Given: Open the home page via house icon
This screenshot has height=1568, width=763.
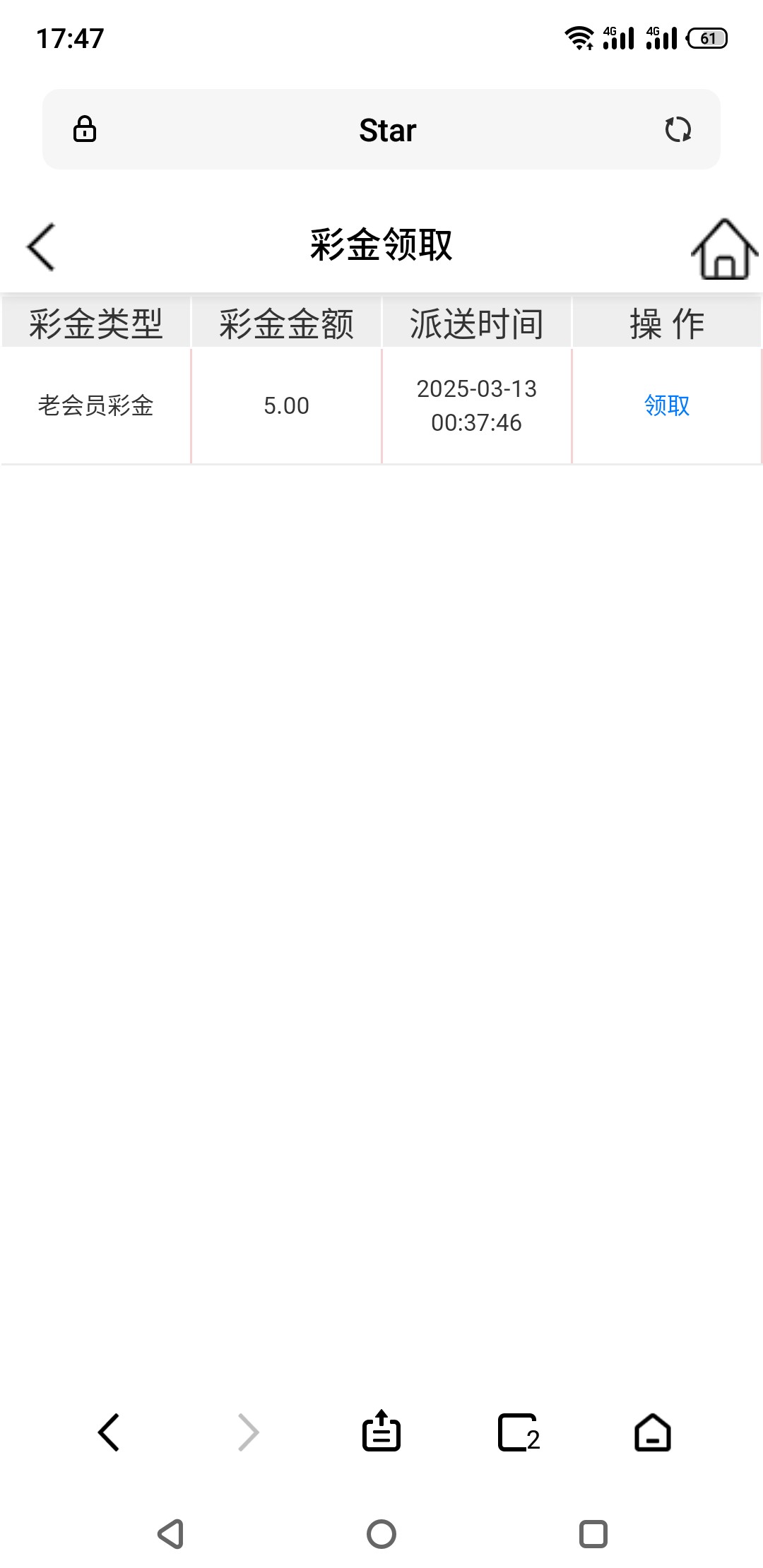Looking at the screenshot, I should coord(724,249).
